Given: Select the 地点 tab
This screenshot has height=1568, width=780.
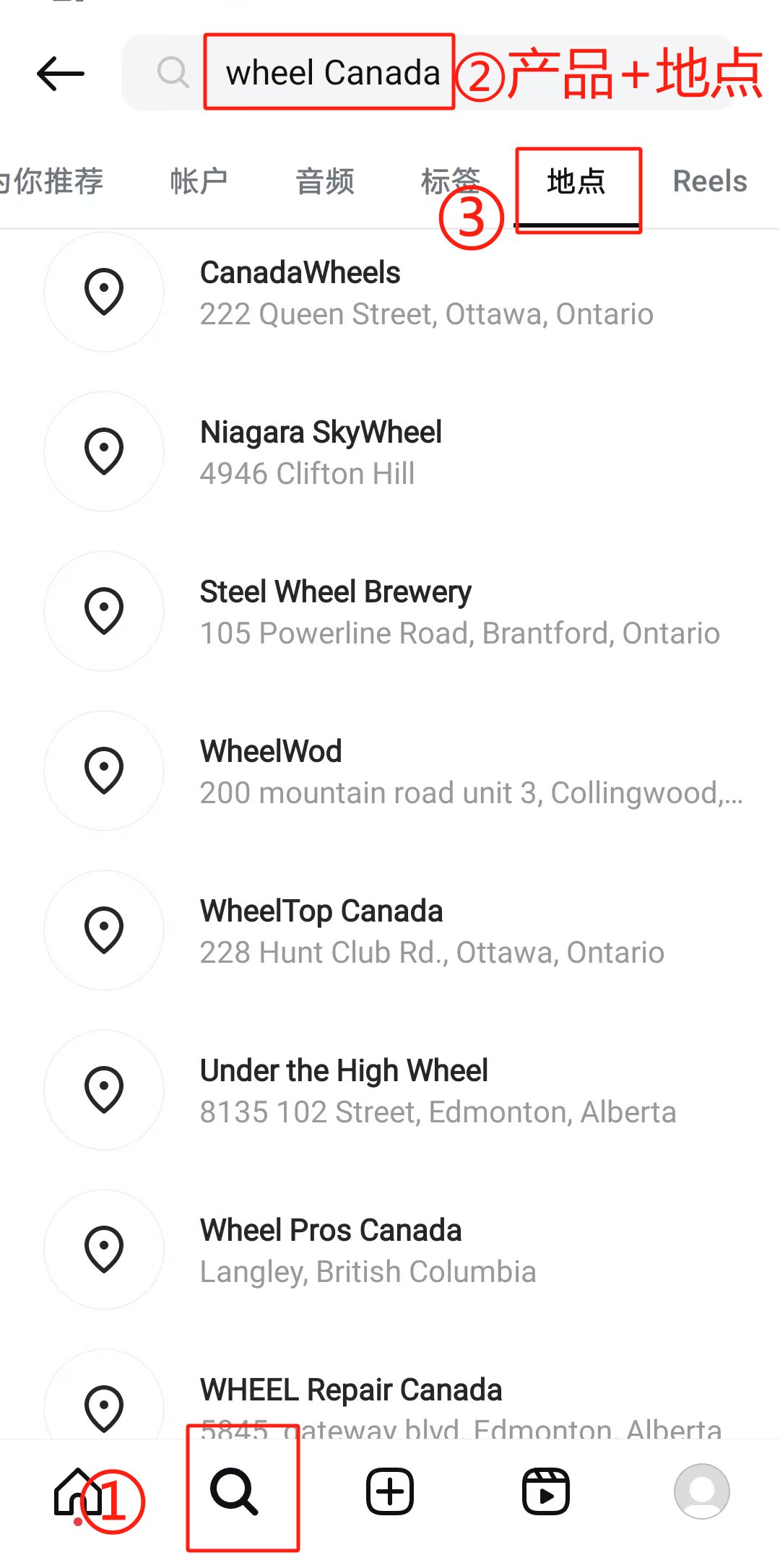Looking at the screenshot, I should tap(576, 181).
